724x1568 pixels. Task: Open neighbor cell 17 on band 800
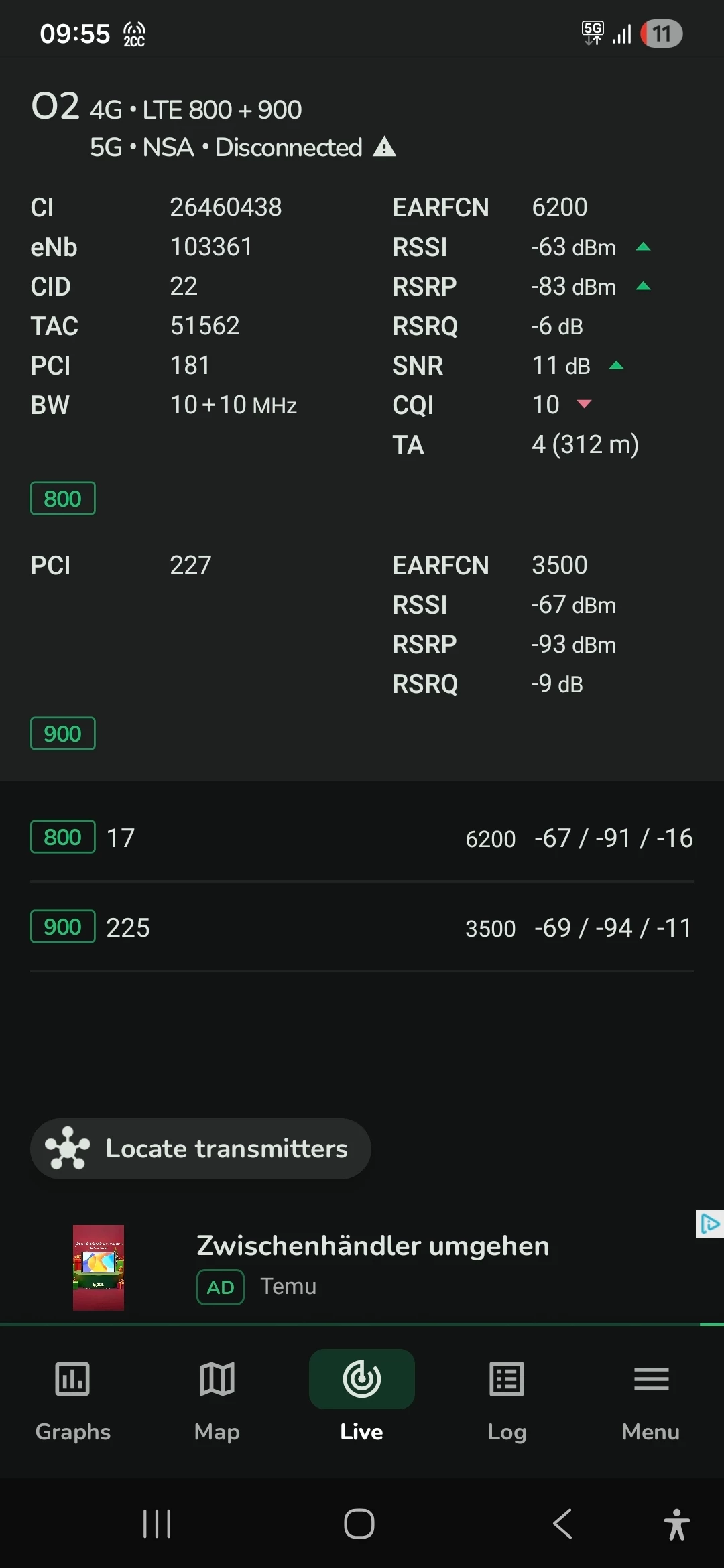362,838
